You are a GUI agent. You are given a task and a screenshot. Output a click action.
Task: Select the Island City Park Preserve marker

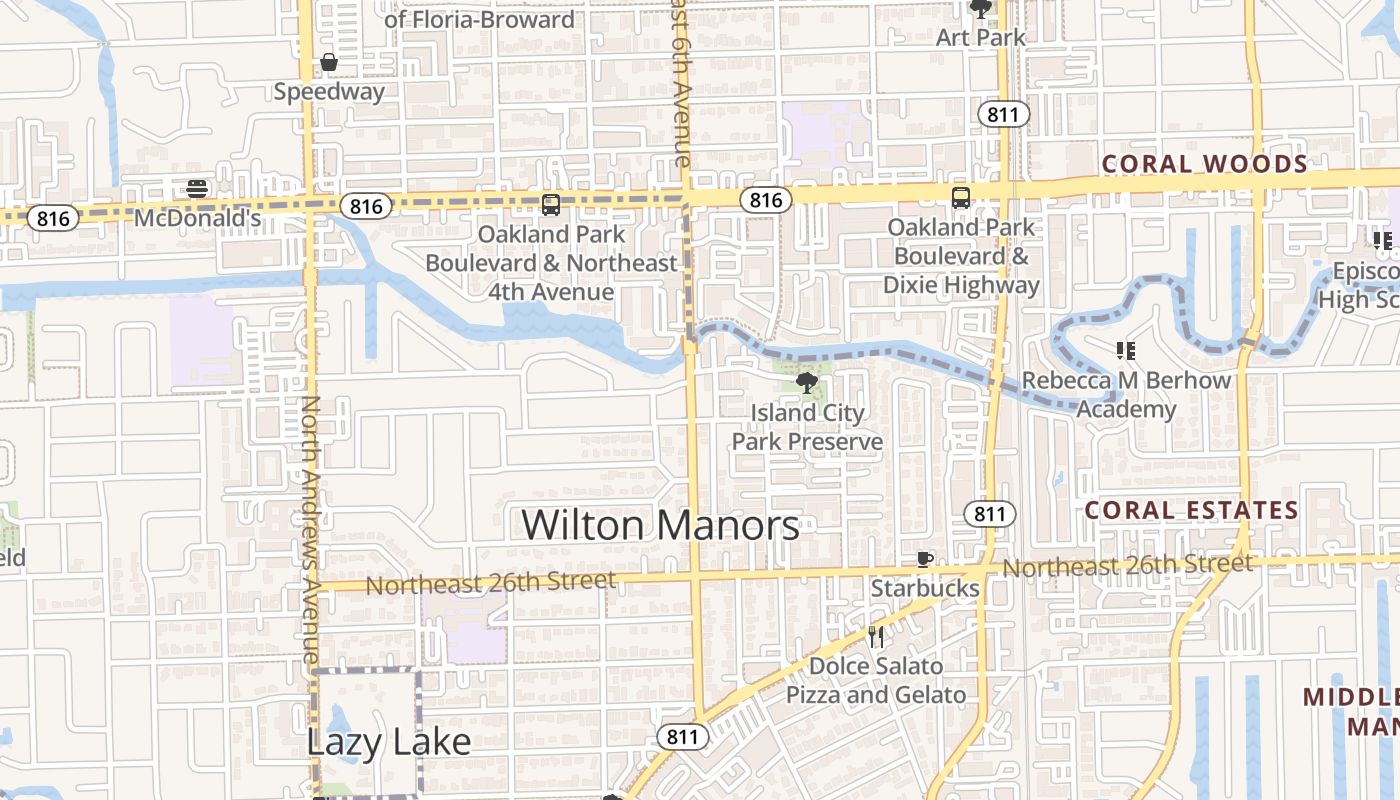click(806, 382)
